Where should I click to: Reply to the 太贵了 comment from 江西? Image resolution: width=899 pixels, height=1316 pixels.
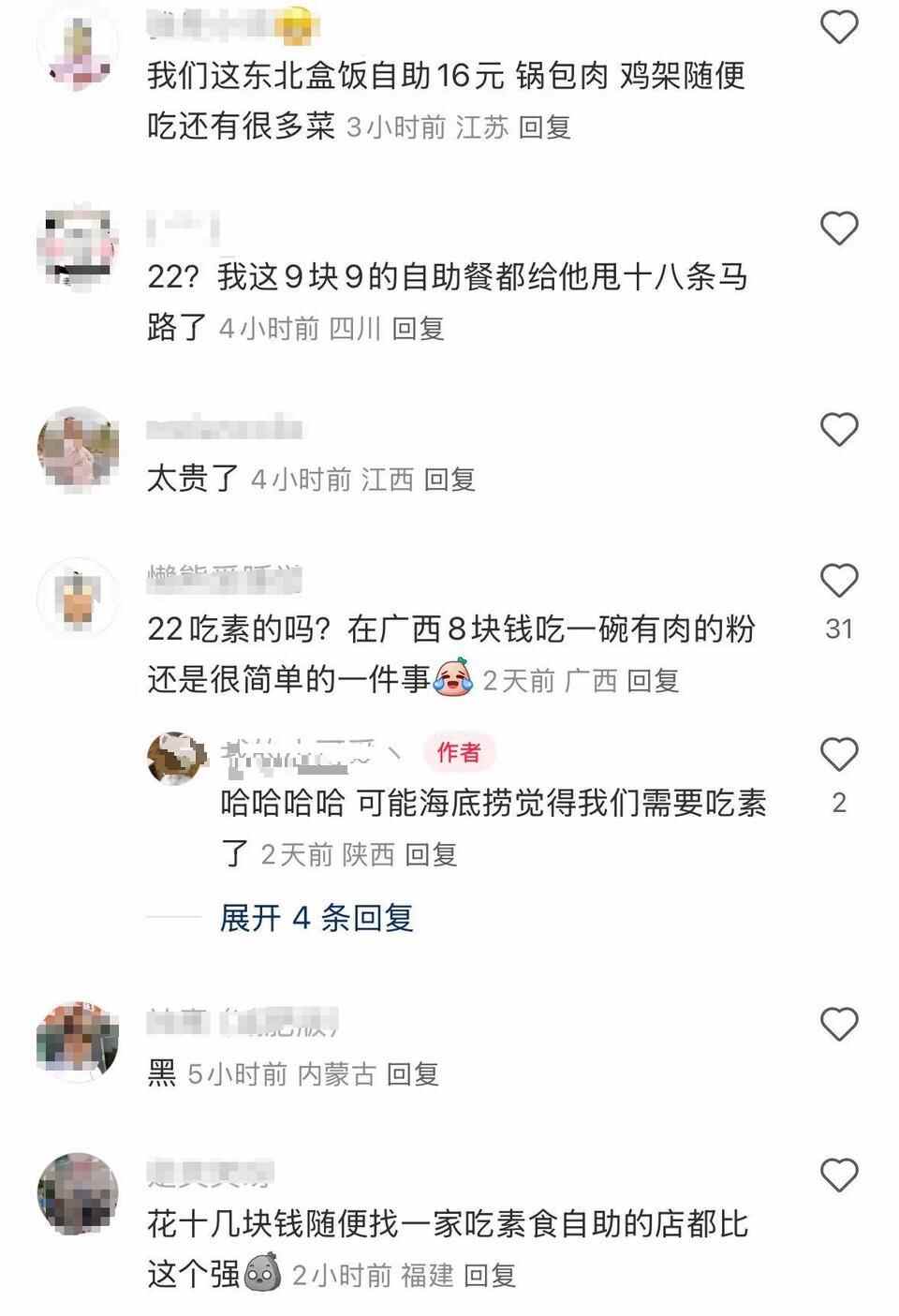449,480
